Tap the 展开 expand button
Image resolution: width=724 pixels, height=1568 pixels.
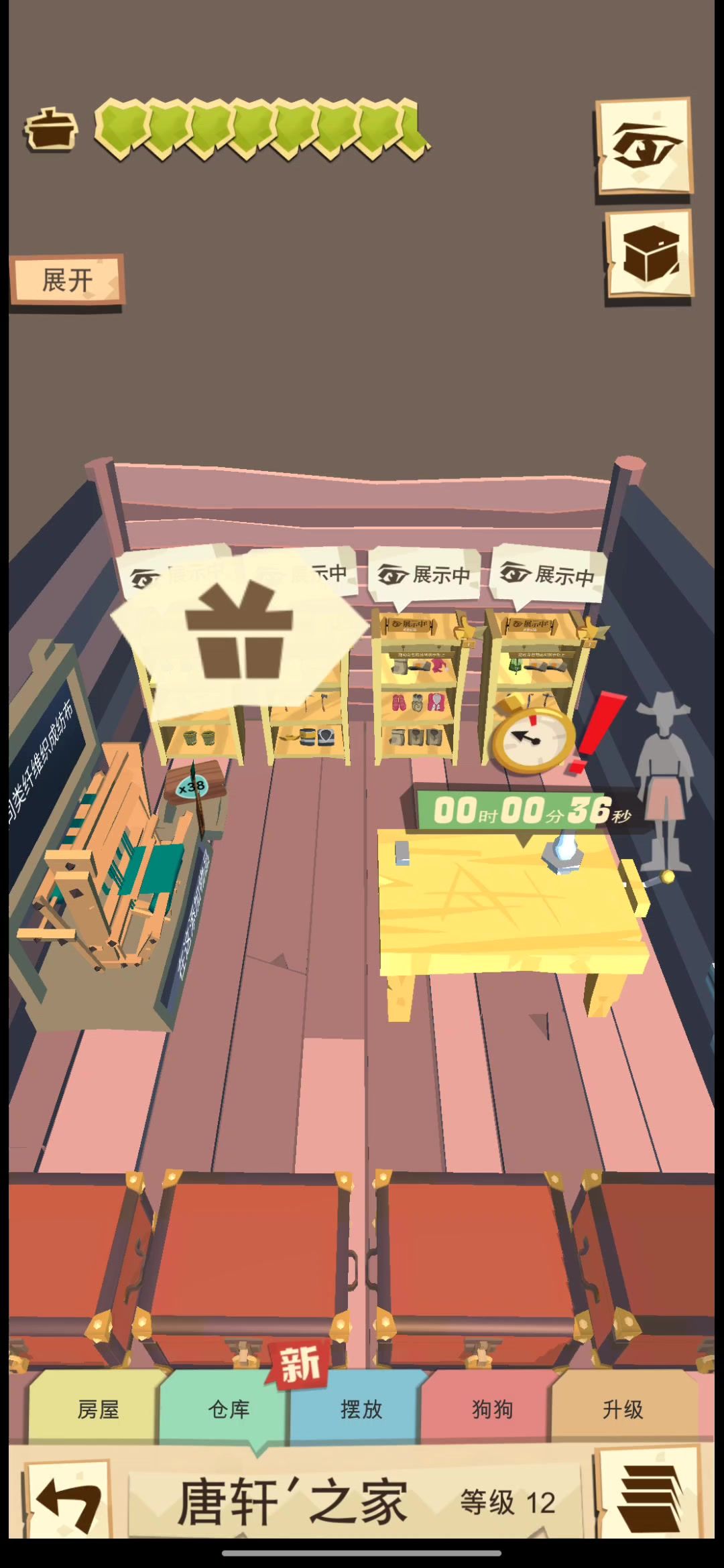click(67, 280)
